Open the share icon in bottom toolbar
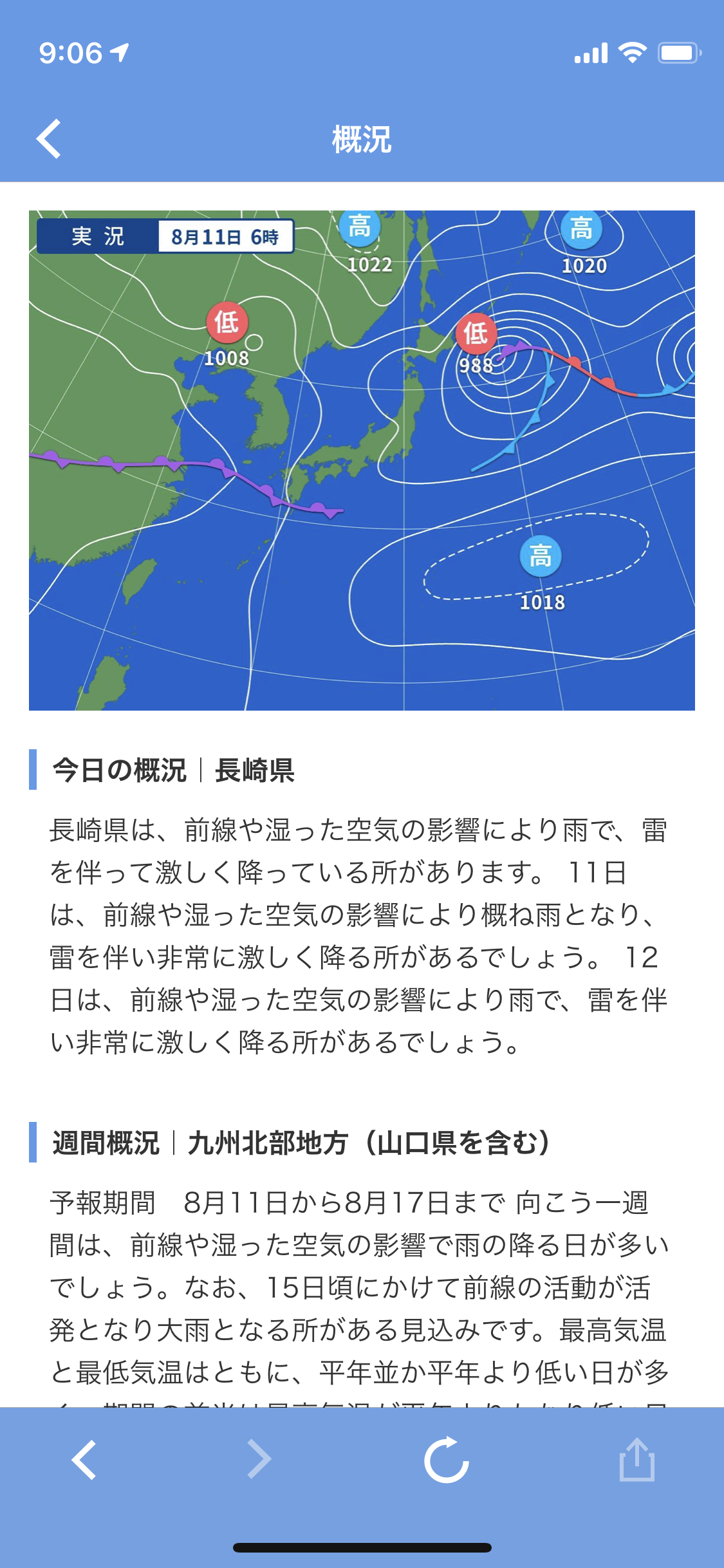The width and height of the screenshot is (724, 1568). tap(637, 1459)
